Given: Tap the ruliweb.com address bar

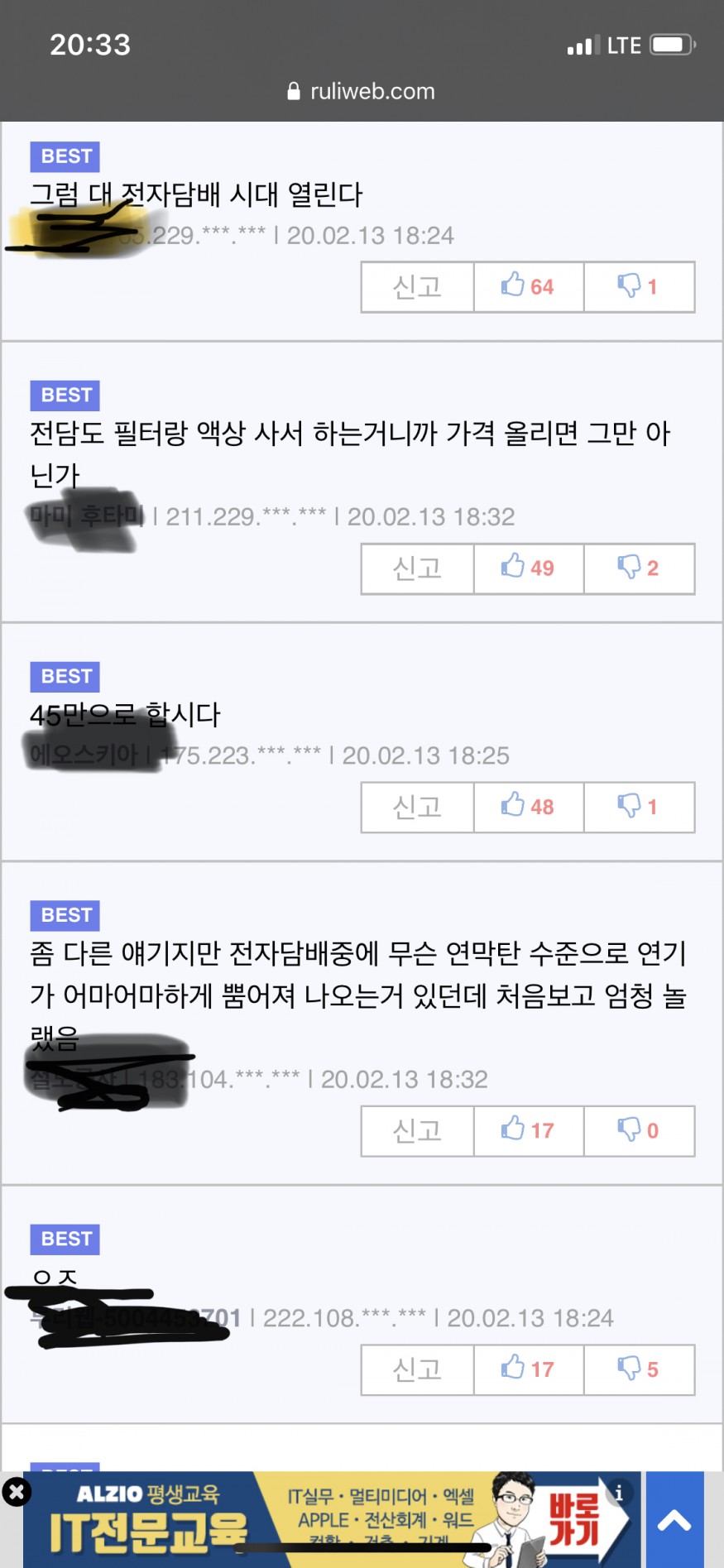Looking at the screenshot, I should click(x=362, y=91).
